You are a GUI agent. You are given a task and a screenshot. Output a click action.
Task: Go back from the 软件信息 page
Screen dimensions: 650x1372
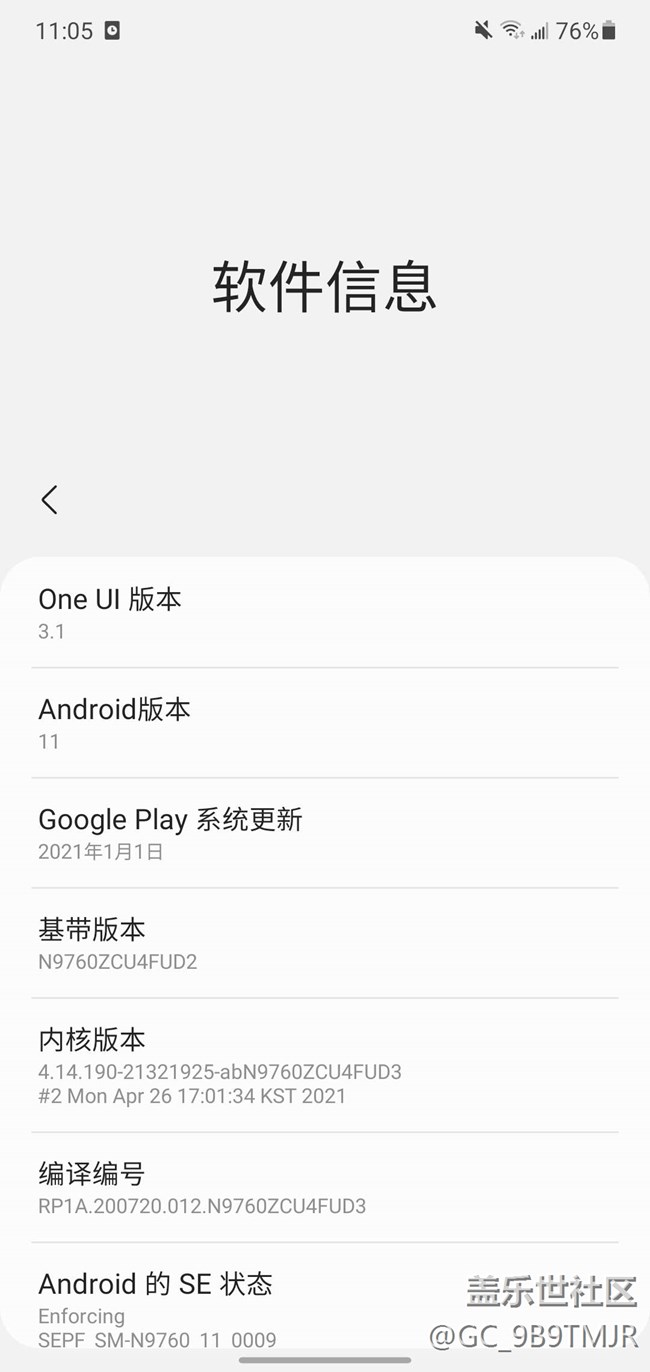49,499
